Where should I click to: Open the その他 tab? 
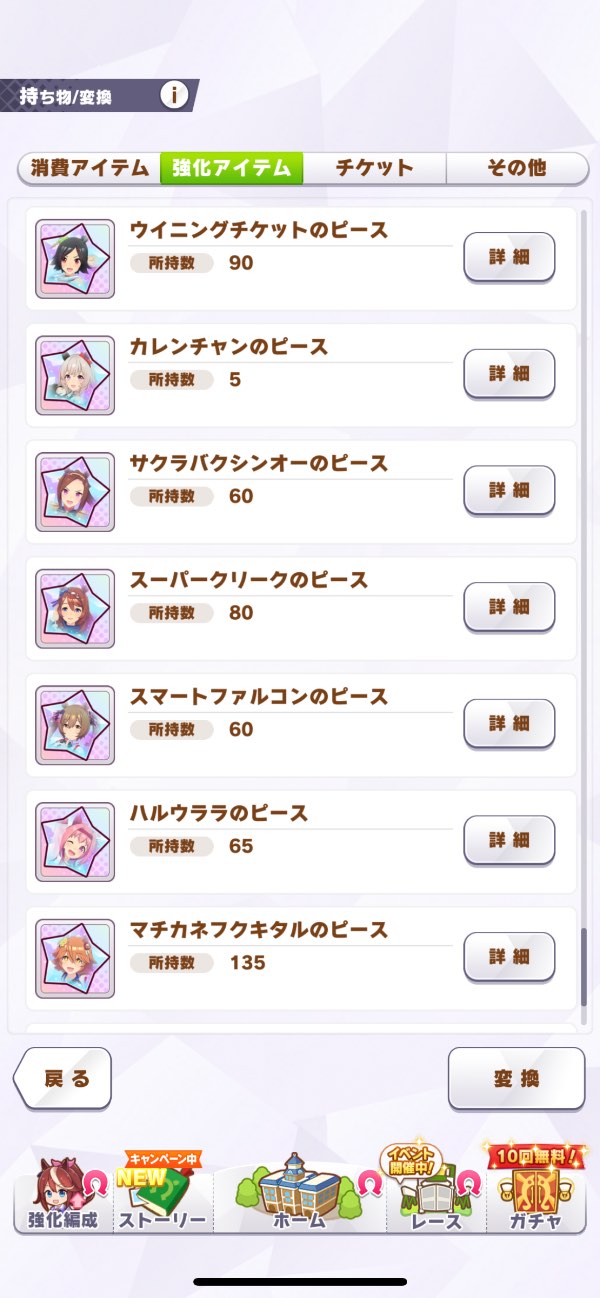[516, 168]
